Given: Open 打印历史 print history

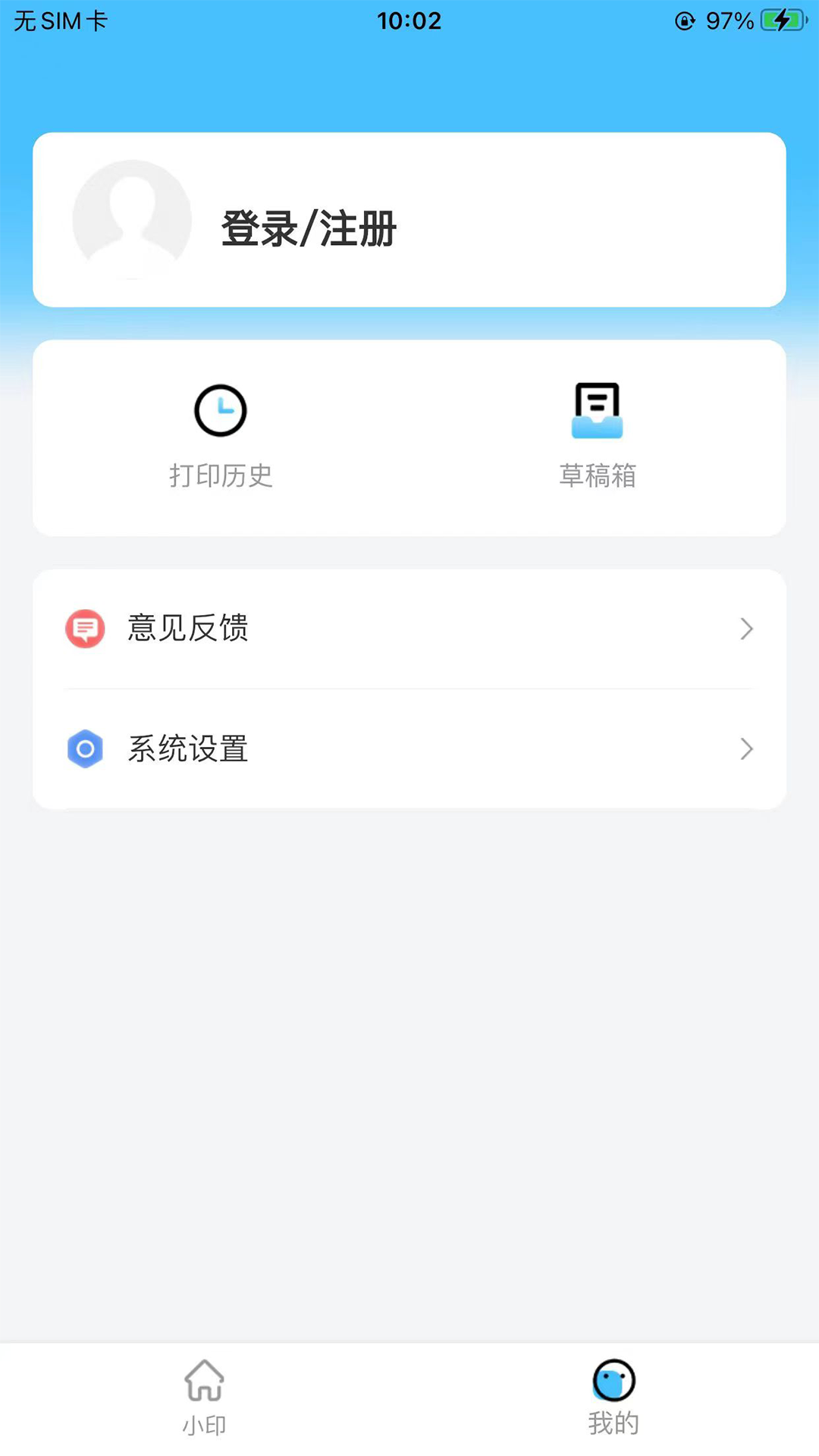Looking at the screenshot, I should (x=221, y=436).
